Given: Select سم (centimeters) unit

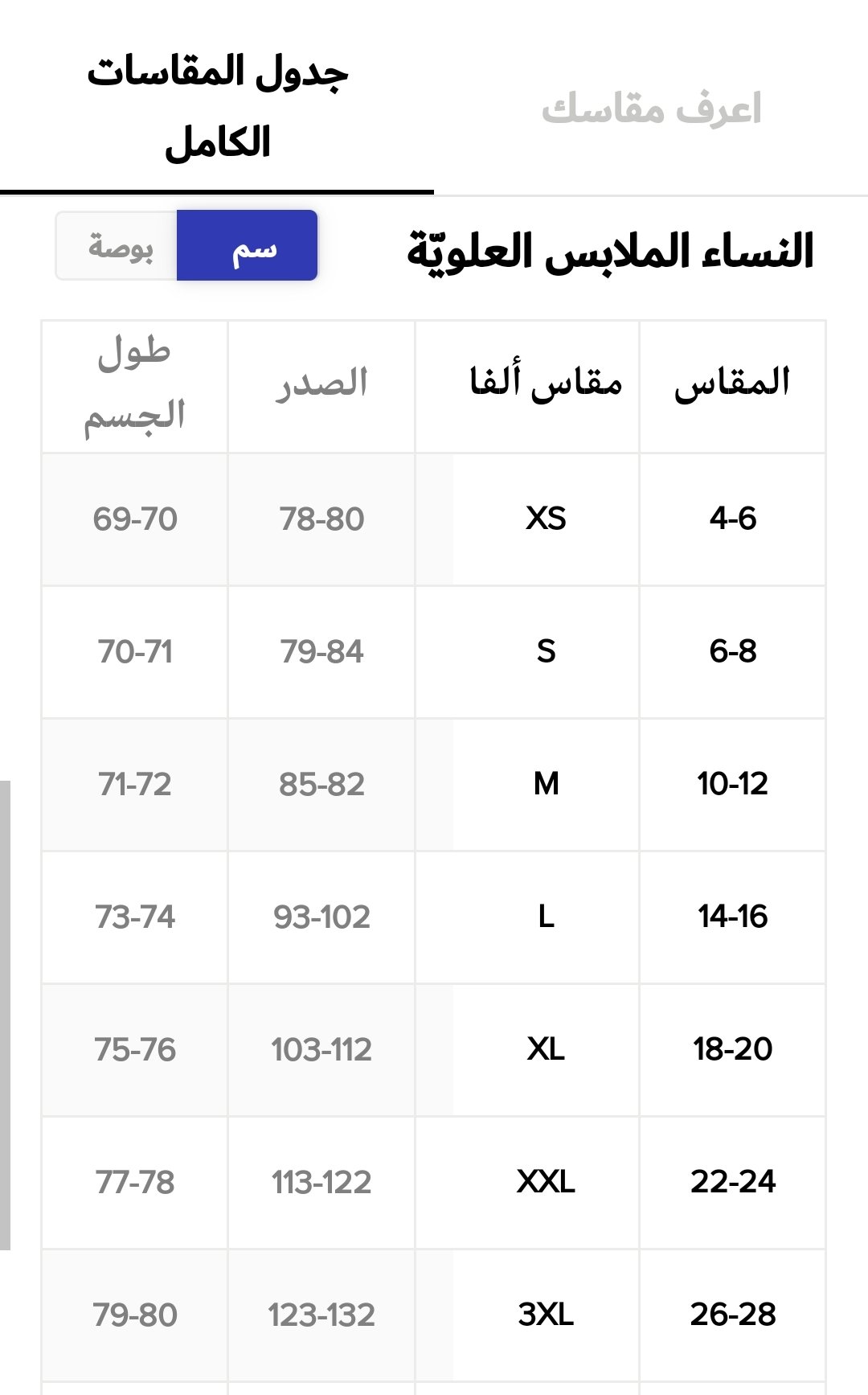Looking at the screenshot, I should point(248,246).
